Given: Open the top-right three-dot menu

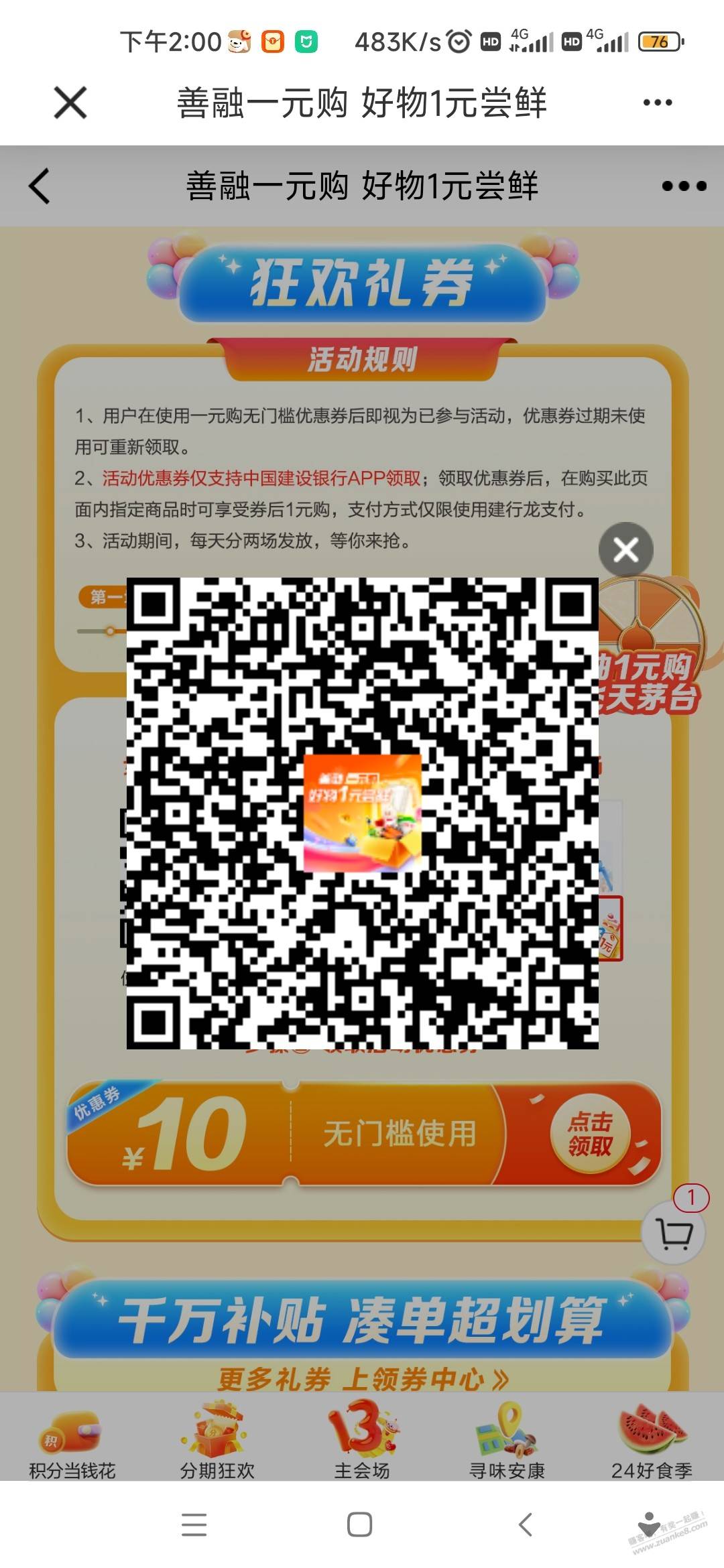Looking at the screenshot, I should coord(657,103).
